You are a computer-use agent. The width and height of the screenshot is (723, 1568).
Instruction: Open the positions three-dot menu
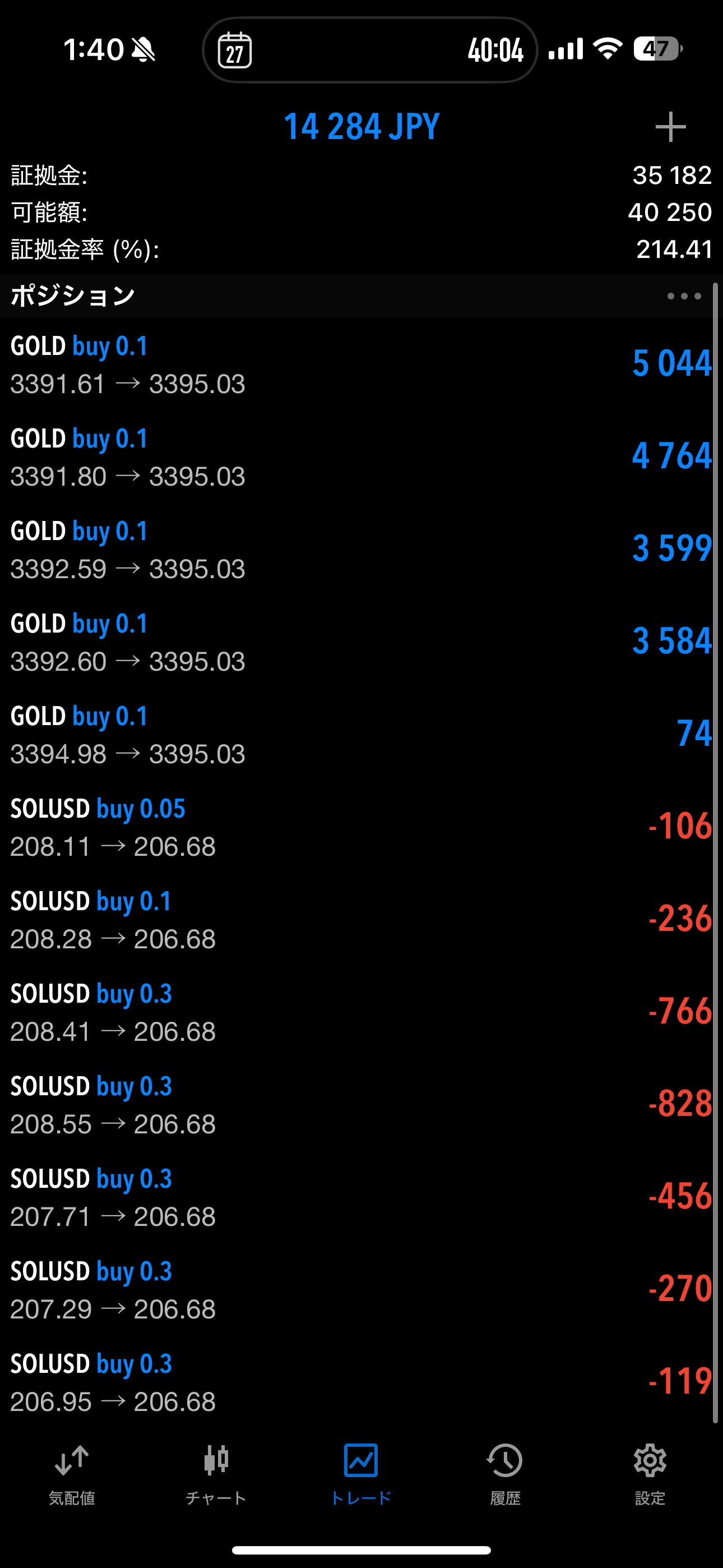(684, 296)
